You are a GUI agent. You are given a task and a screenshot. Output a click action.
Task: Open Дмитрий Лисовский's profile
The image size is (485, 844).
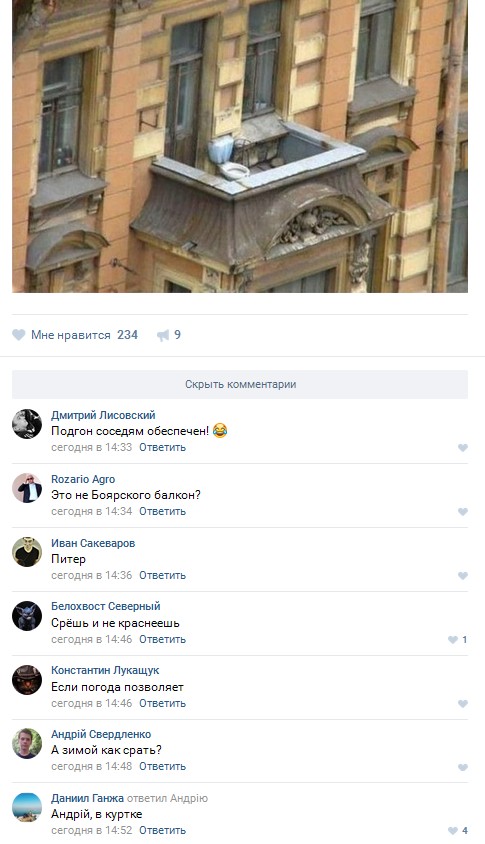click(103, 415)
